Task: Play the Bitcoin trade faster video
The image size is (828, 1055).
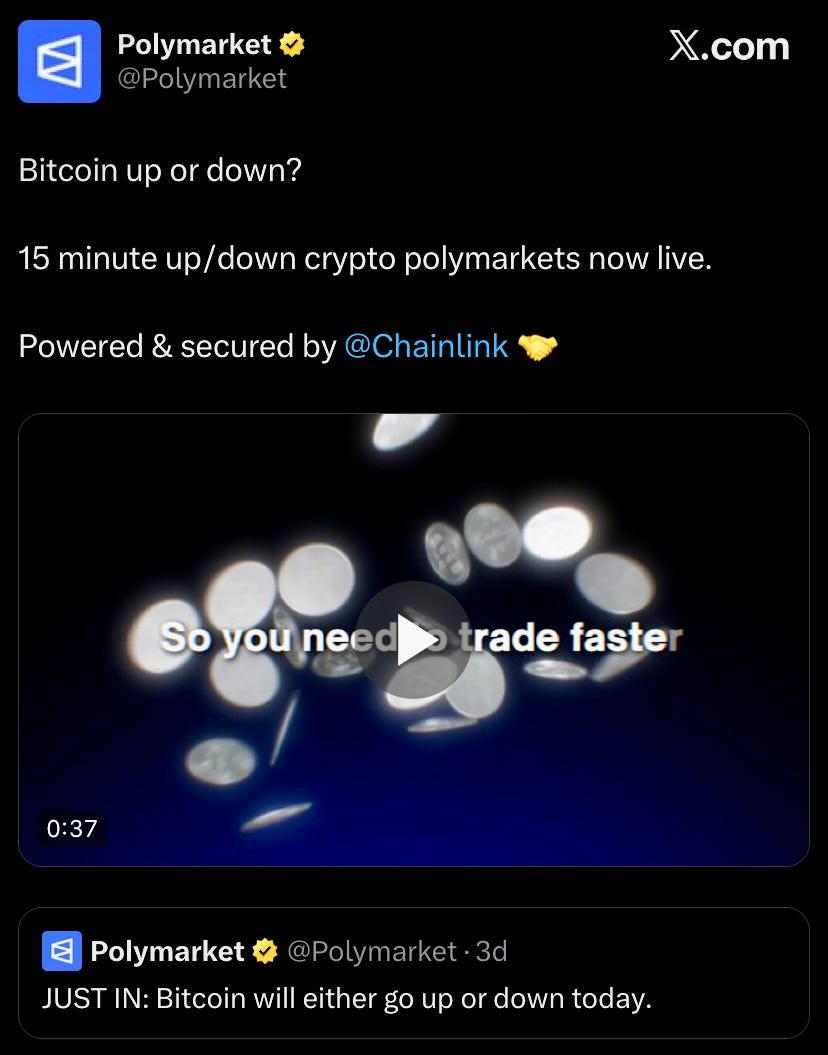Action: 413,640
